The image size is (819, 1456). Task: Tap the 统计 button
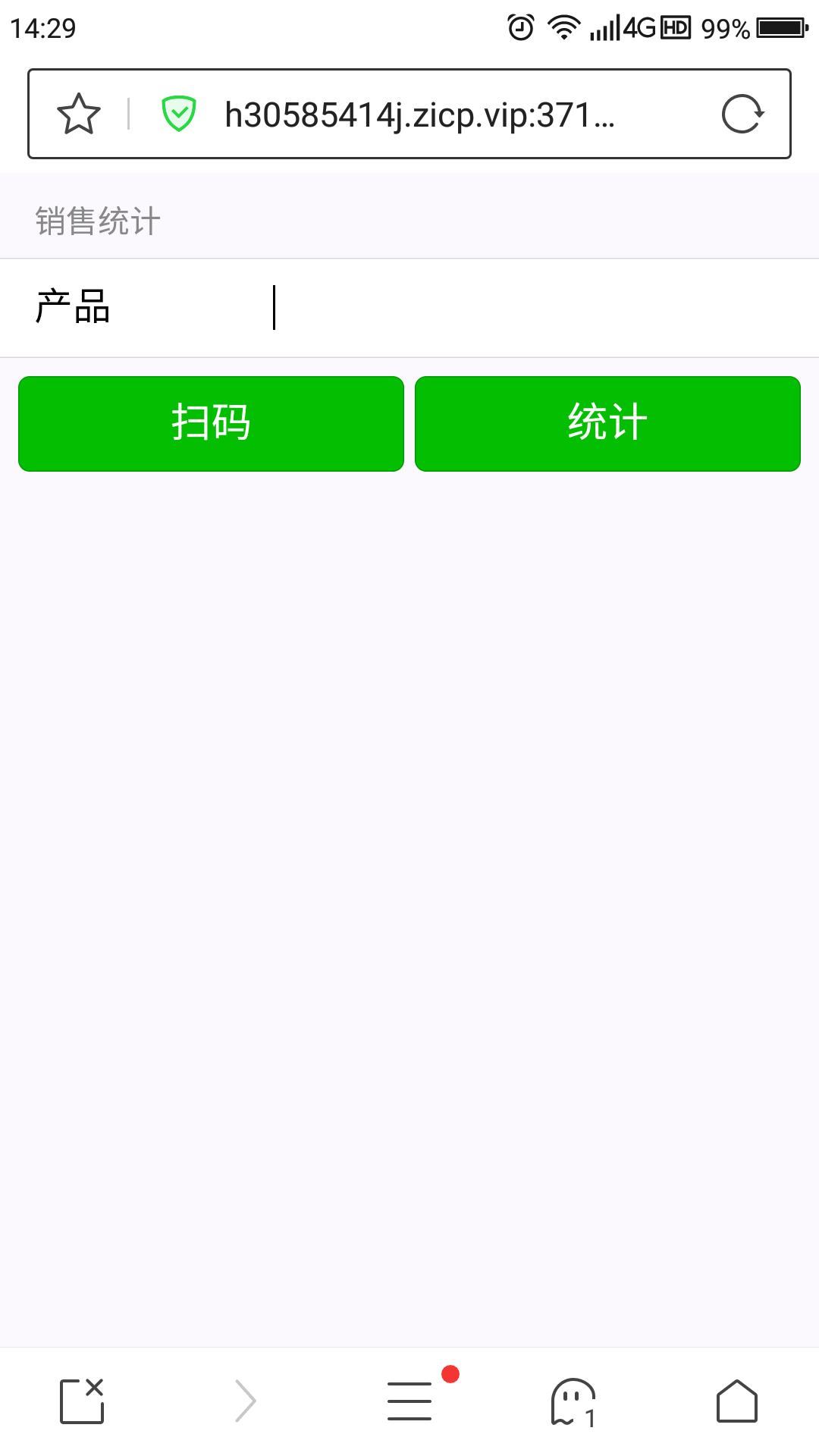tap(607, 423)
